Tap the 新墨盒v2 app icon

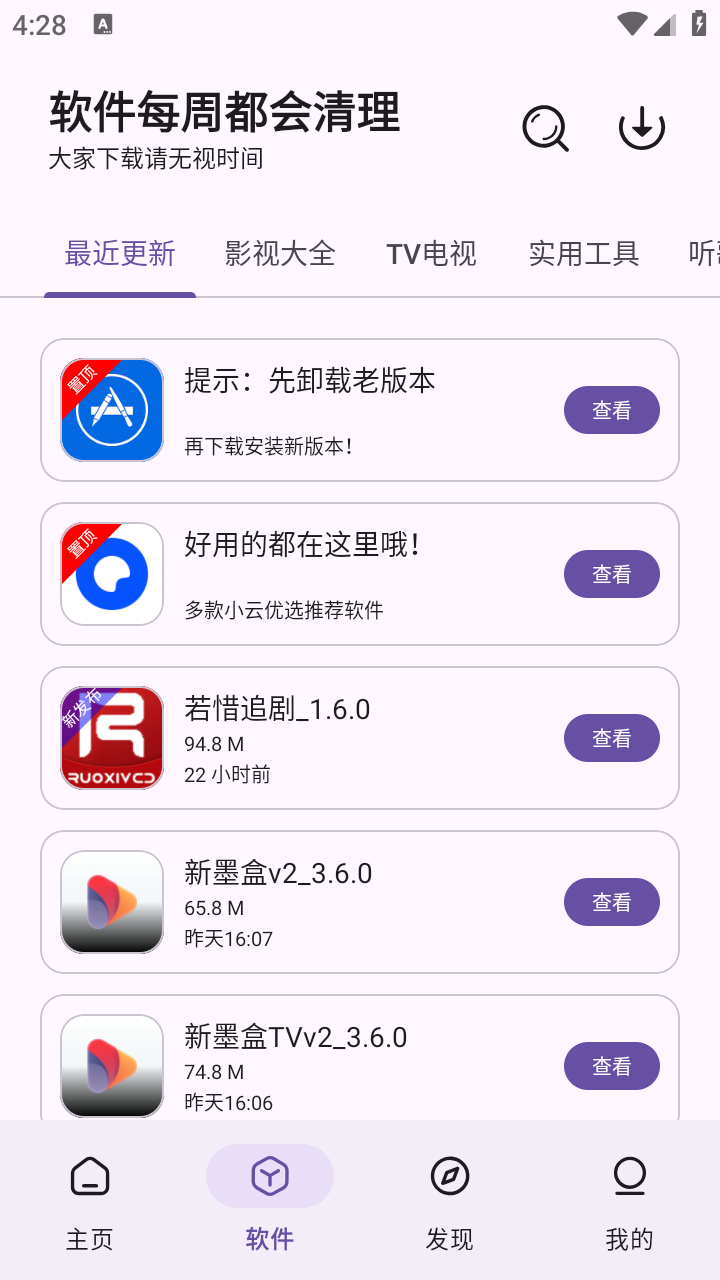[x=111, y=901]
